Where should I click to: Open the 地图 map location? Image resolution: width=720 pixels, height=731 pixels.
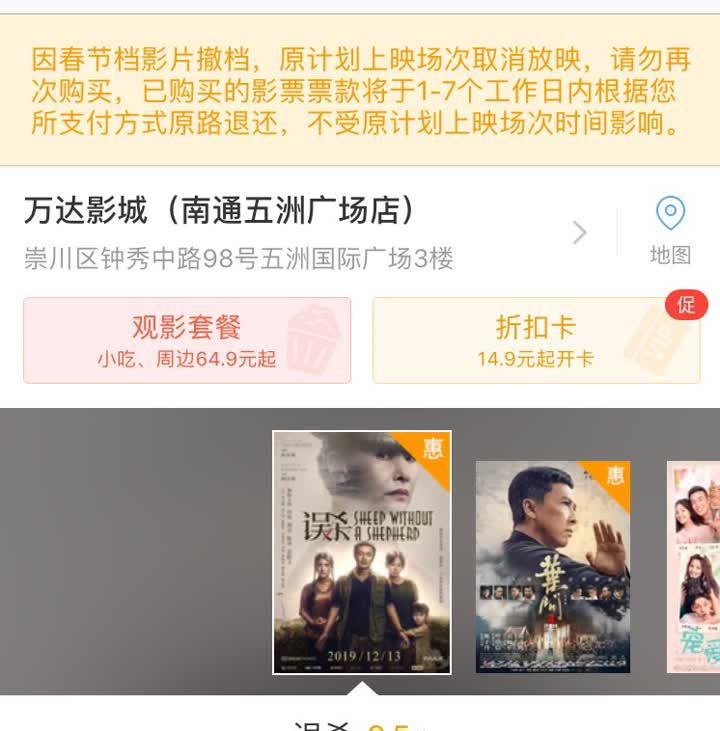coord(670,231)
